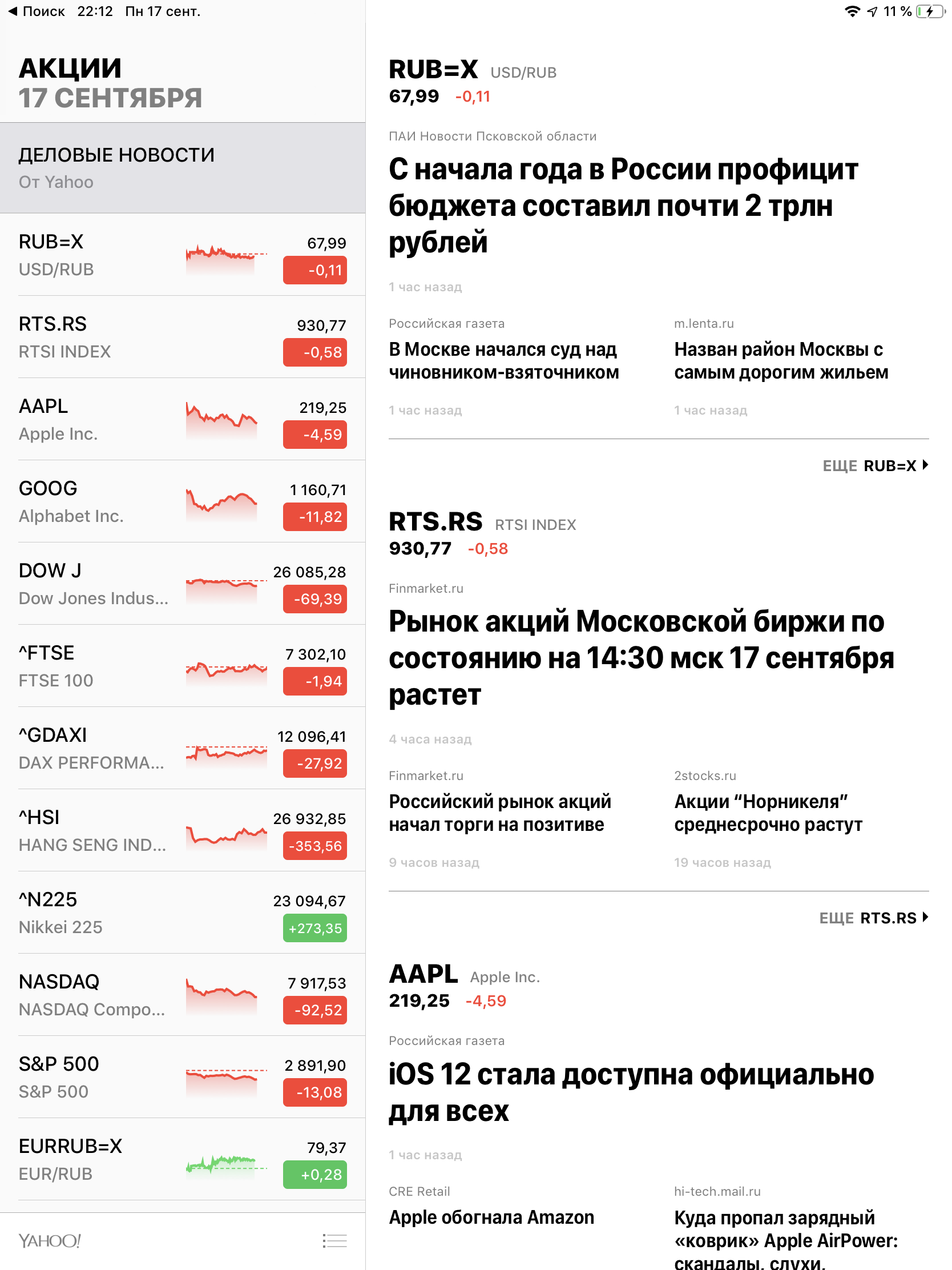Open article about суд над чиновником-взяточником
952x1270 pixels.
503,360
